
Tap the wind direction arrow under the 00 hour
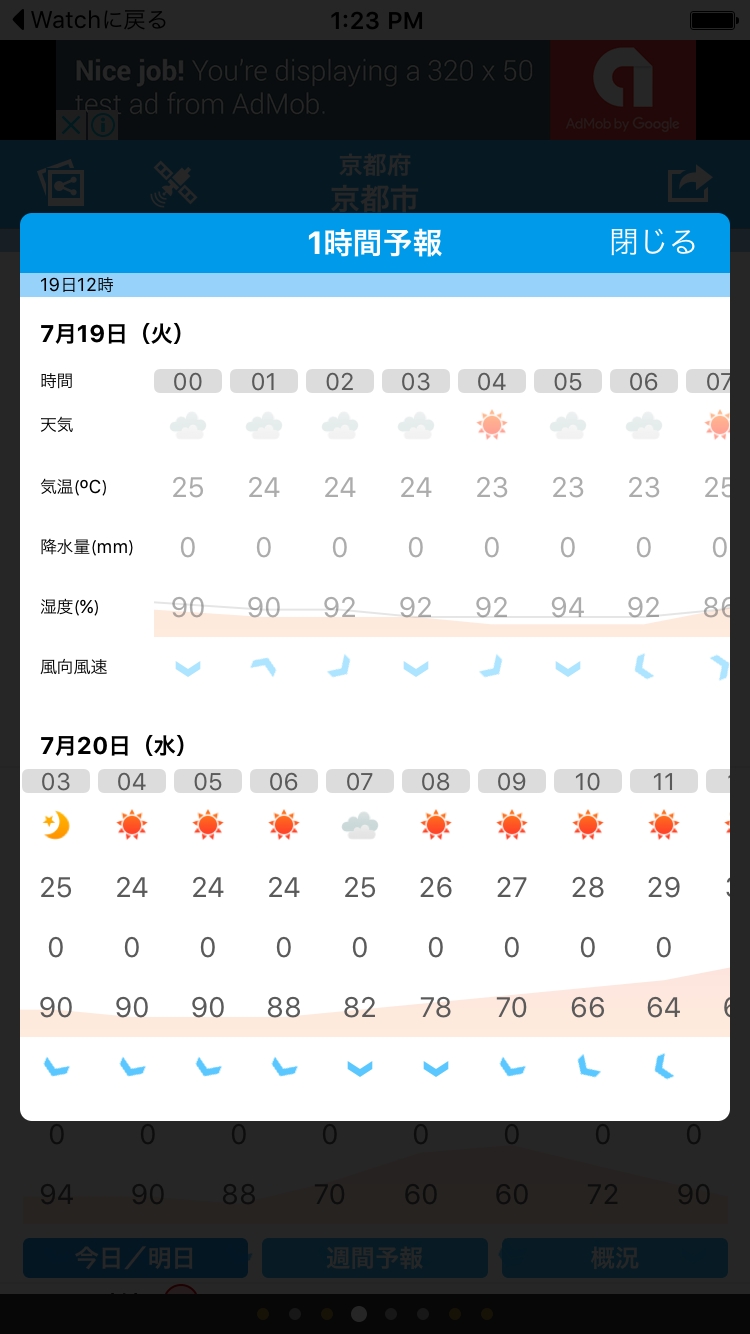(187, 667)
